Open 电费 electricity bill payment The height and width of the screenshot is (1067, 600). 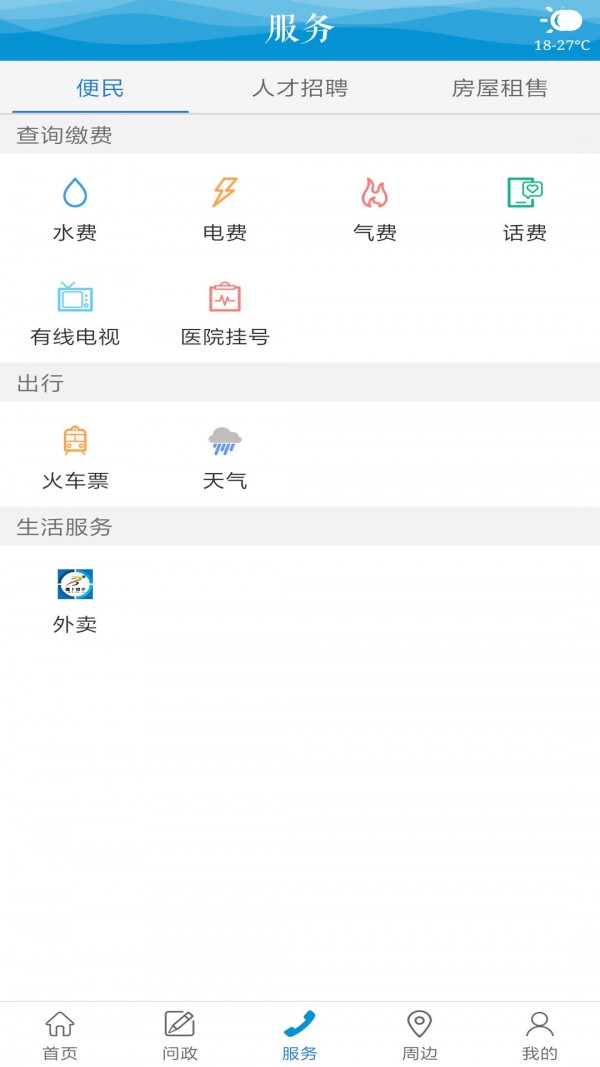pyautogui.click(x=225, y=210)
